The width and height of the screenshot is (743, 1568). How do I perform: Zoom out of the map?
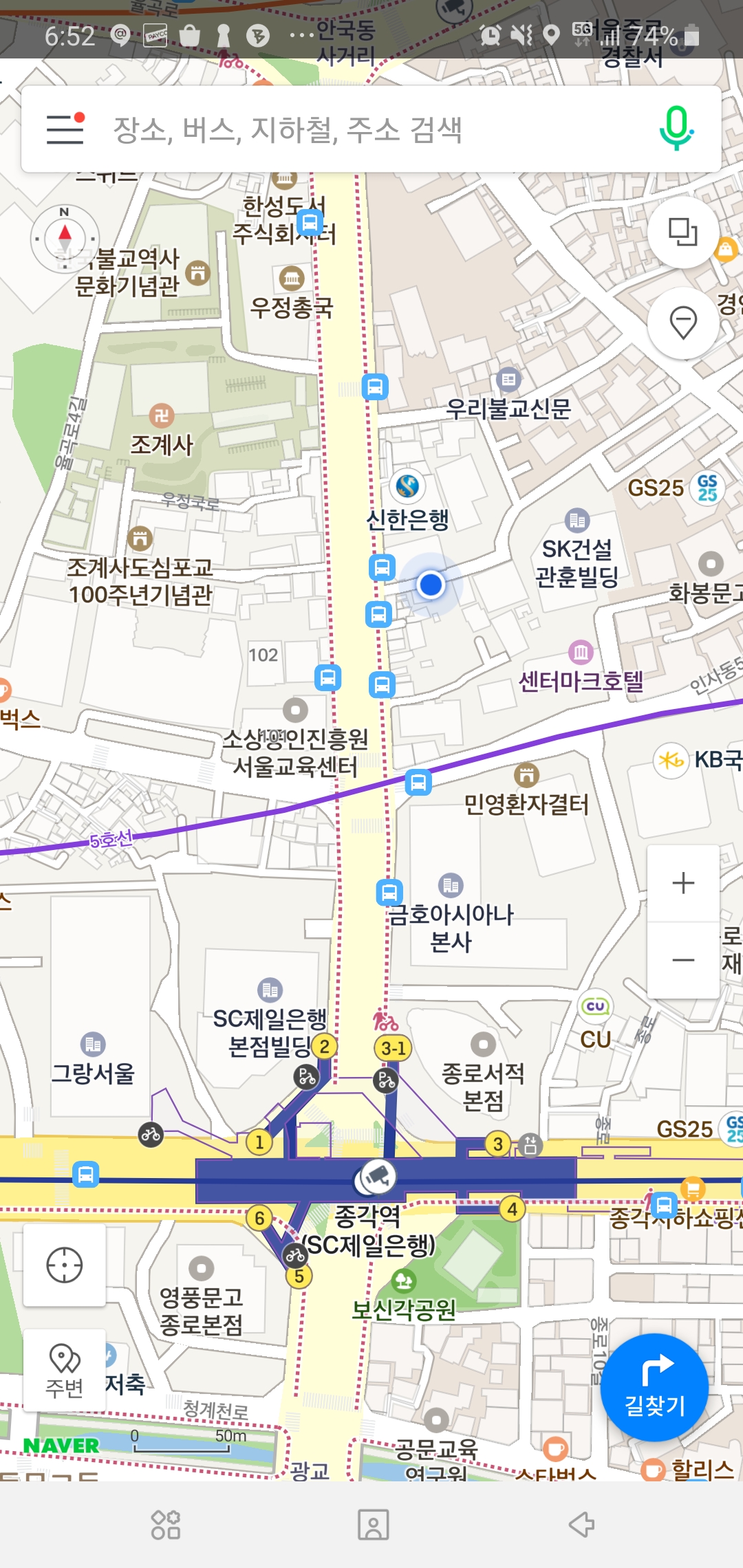[x=683, y=960]
